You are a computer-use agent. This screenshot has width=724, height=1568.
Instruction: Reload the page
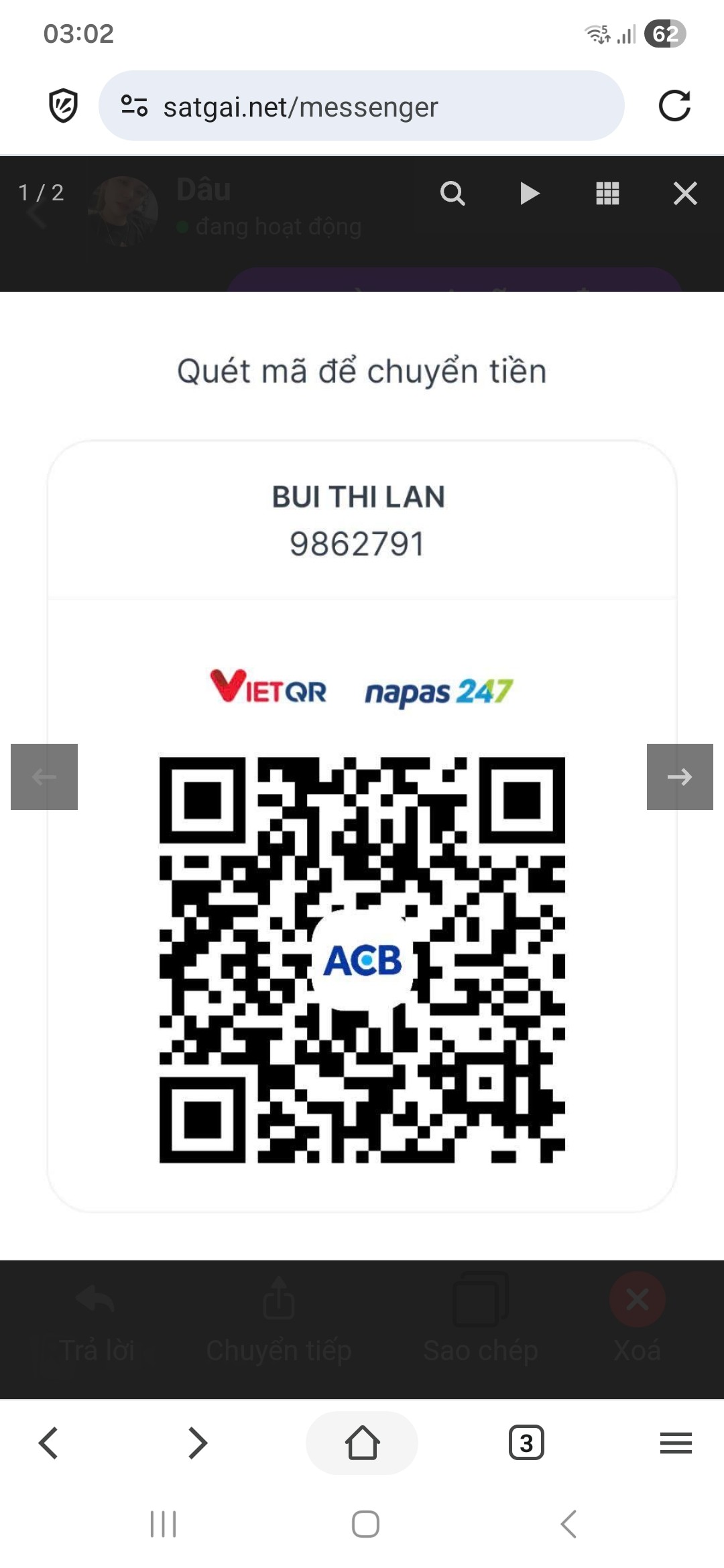[x=674, y=106]
